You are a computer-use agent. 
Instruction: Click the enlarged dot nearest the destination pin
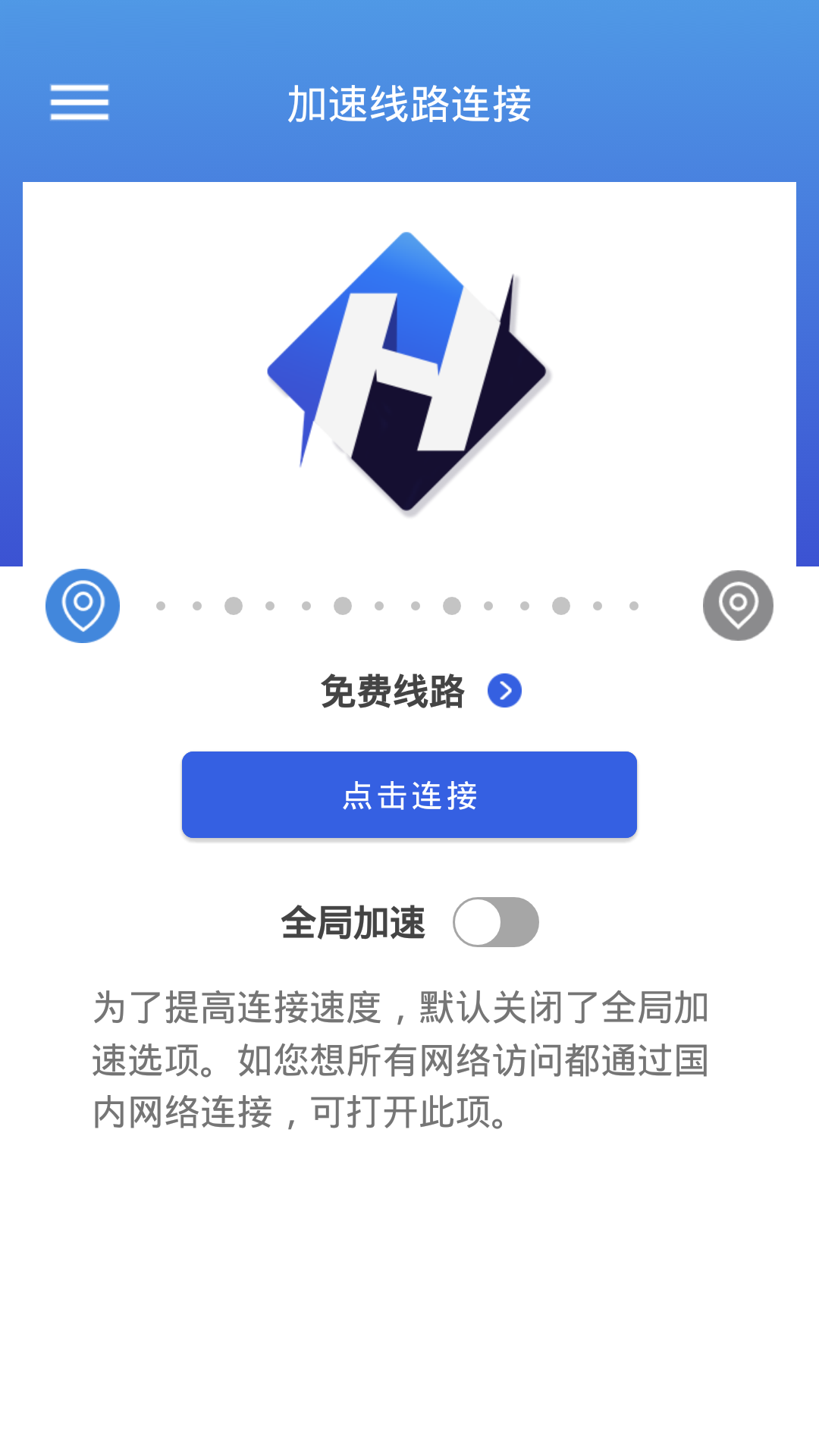point(560,605)
